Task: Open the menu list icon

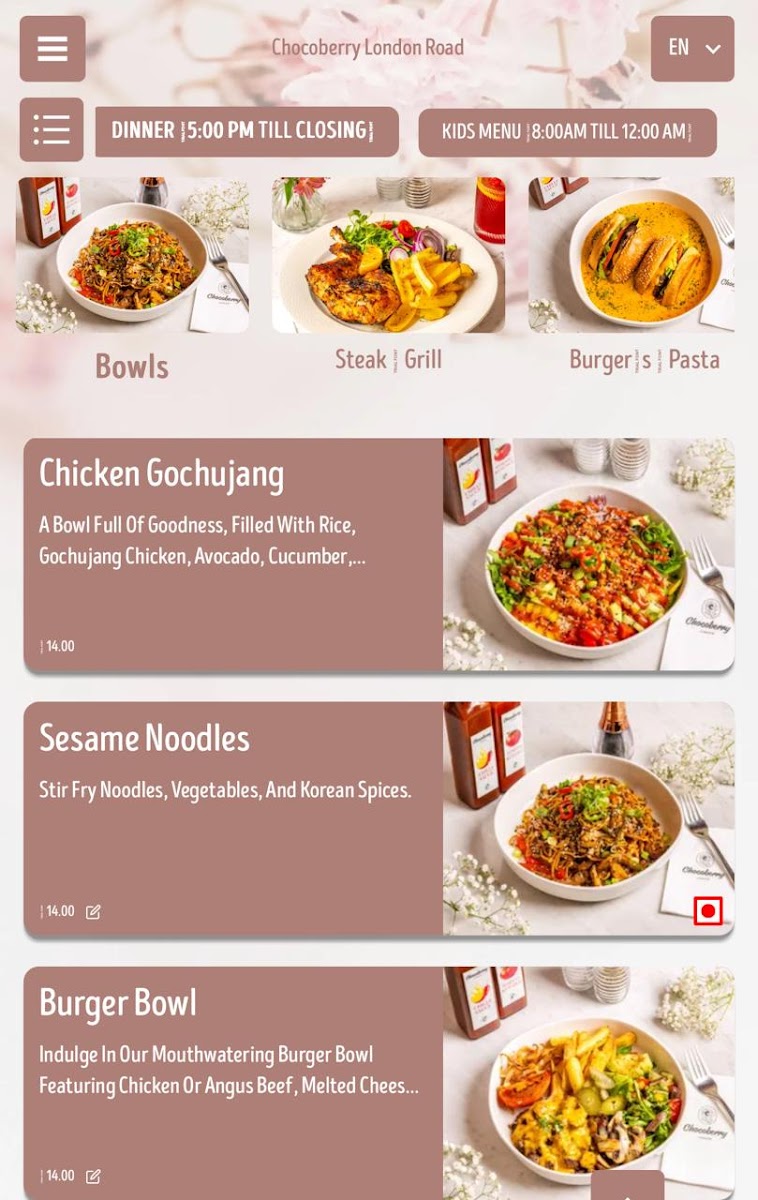Action: click(52, 130)
